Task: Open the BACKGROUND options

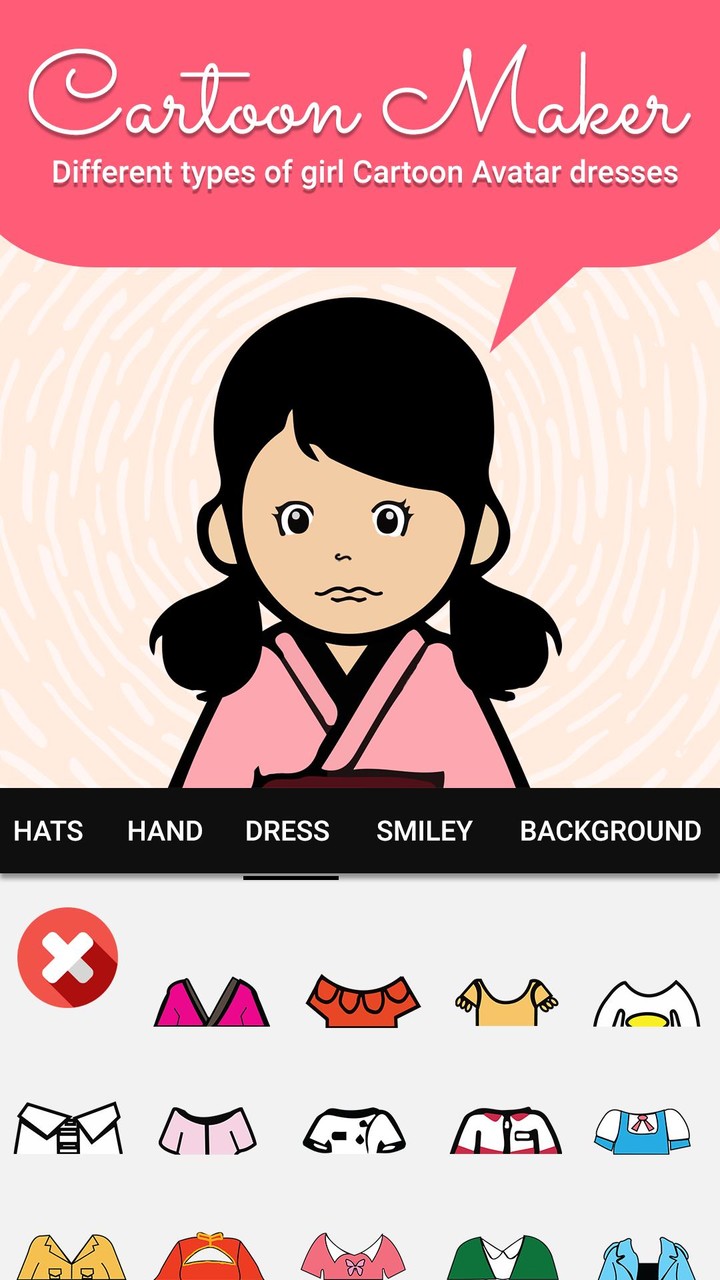Action: pyautogui.click(x=610, y=831)
